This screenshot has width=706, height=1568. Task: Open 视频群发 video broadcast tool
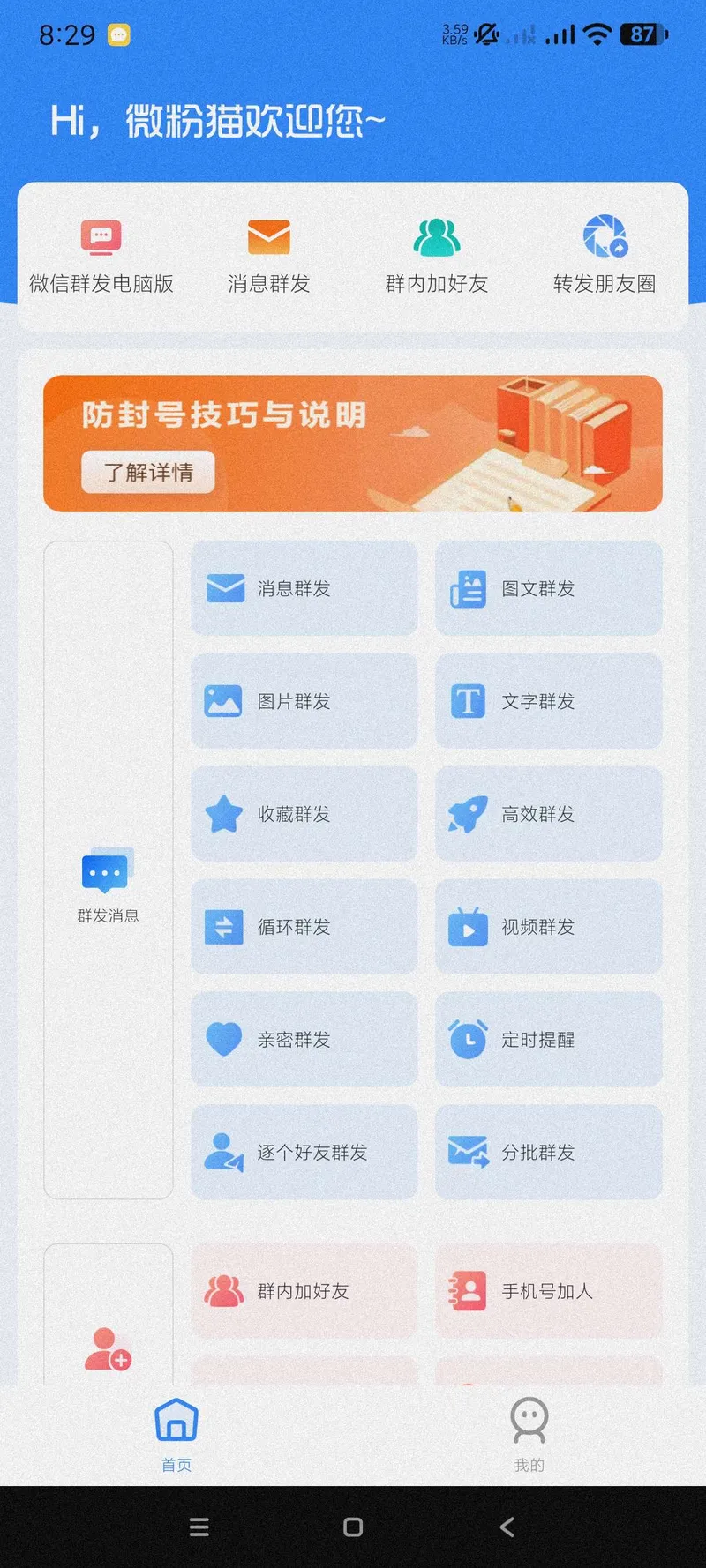pyautogui.click(x=548, y=927)
